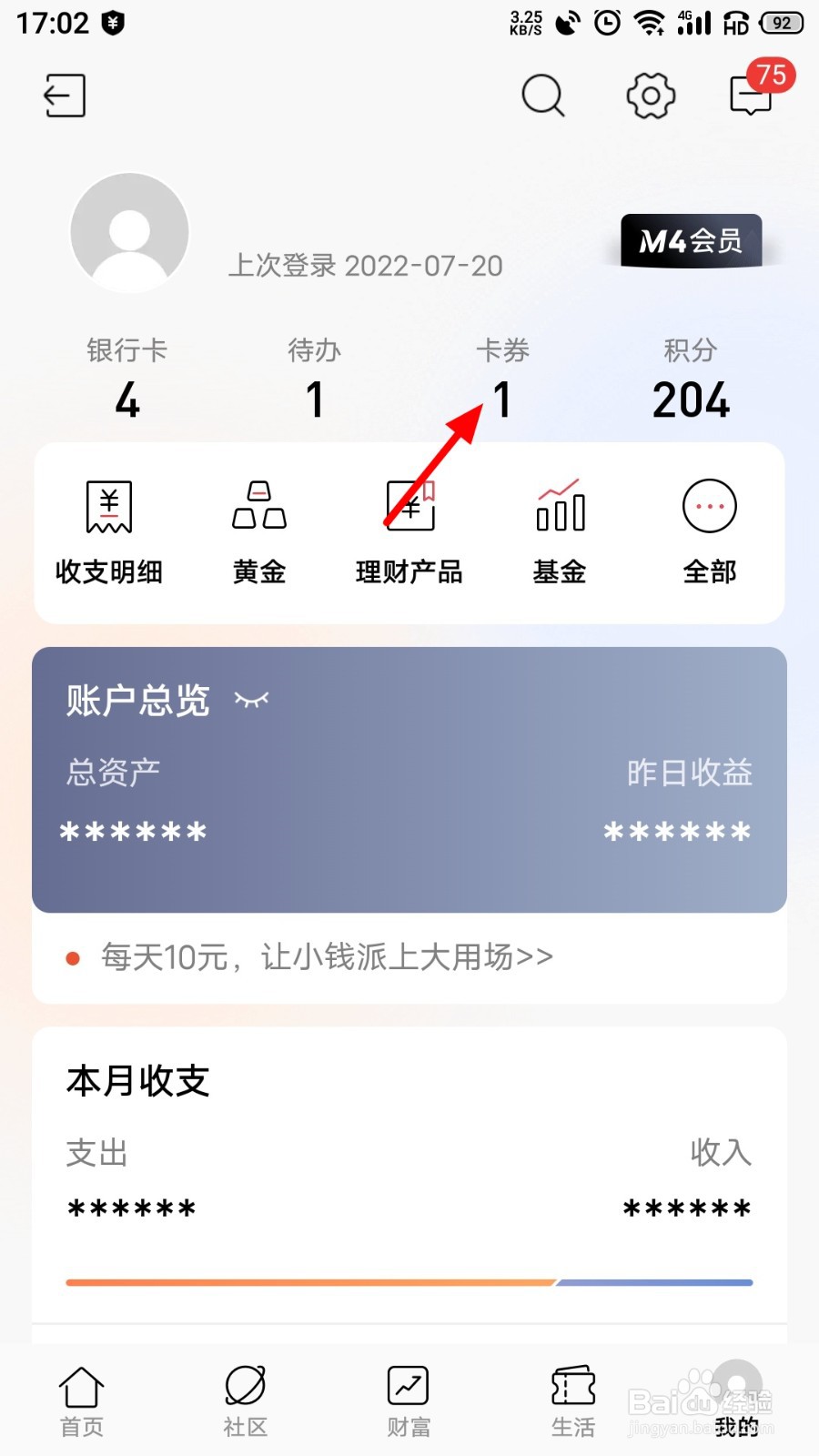Tap the M4会员 membership badge
Viewport: 819px width, 1456px height.
[x=691, y=240]
